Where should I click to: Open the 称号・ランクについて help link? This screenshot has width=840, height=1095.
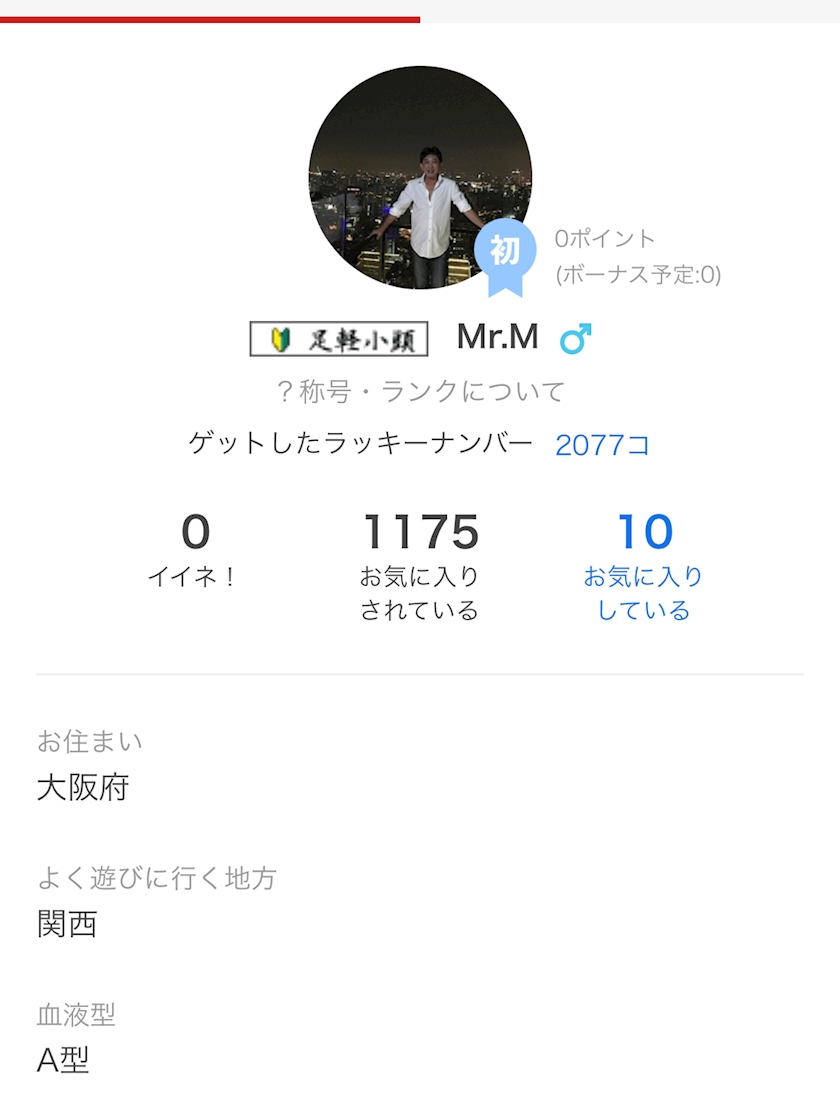[x=420, y=392]
